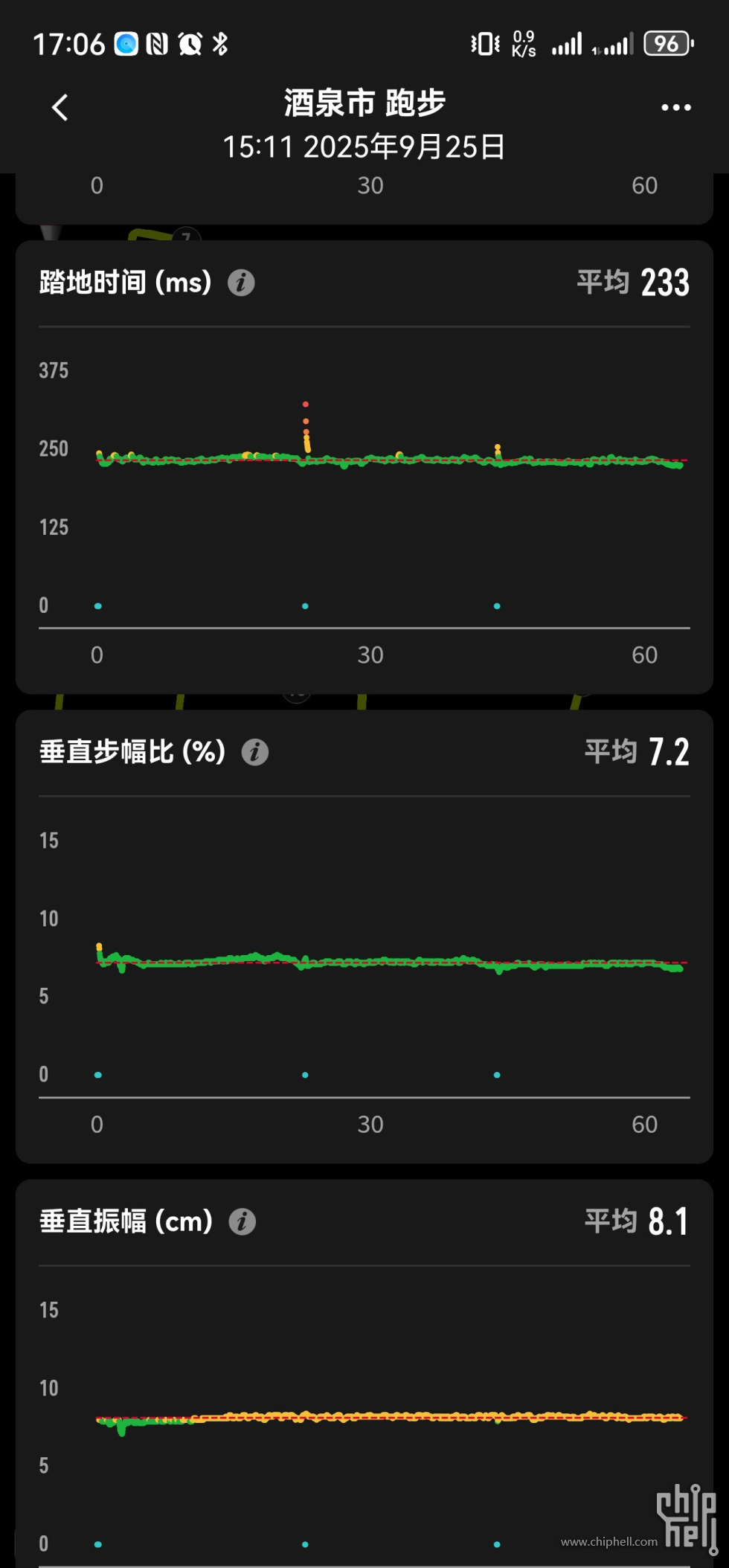
Task: Tap the NFC icon in the status bar
Action: (x=157, y=43)
